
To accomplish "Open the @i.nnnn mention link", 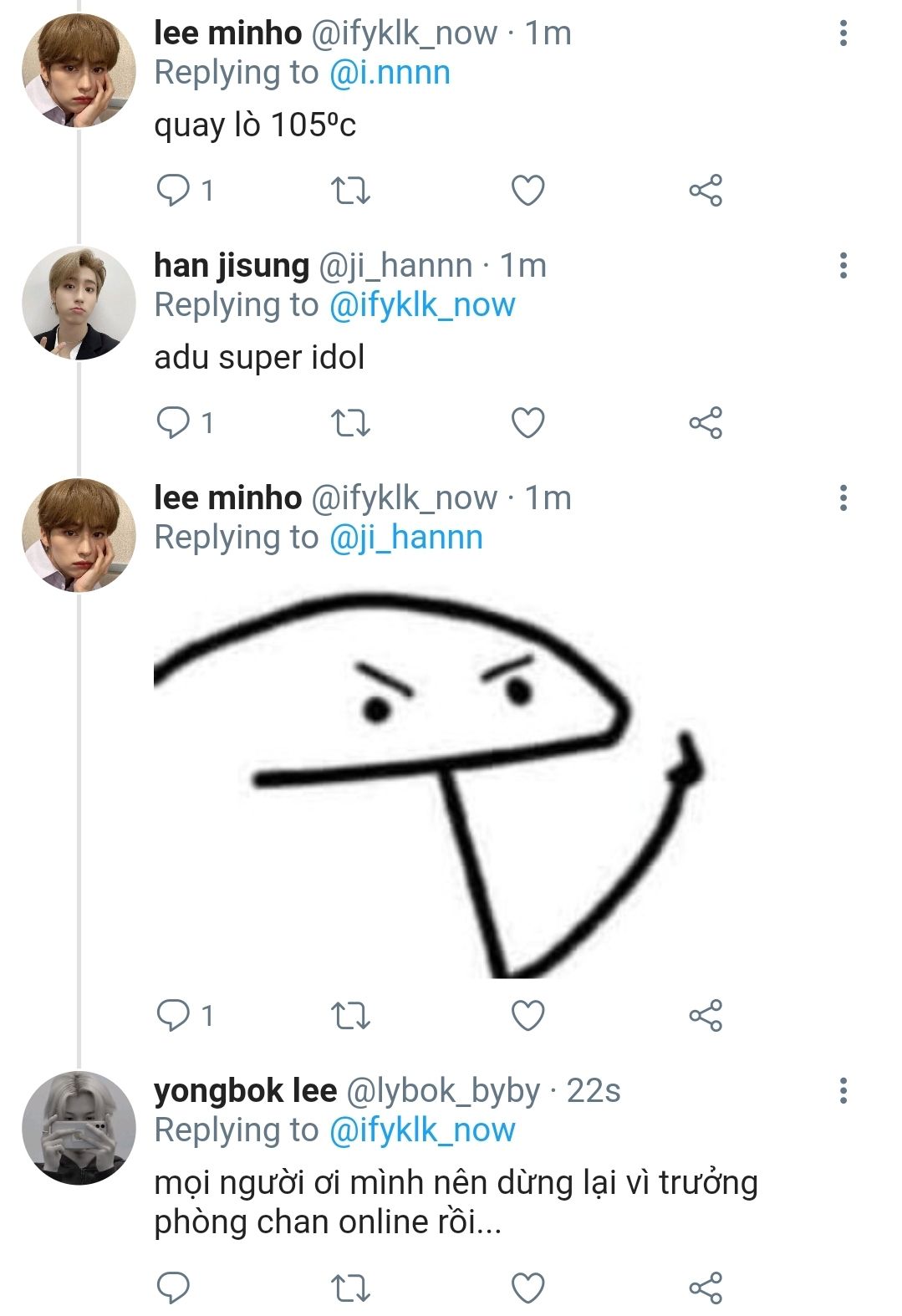I will (x=390, y=73).
